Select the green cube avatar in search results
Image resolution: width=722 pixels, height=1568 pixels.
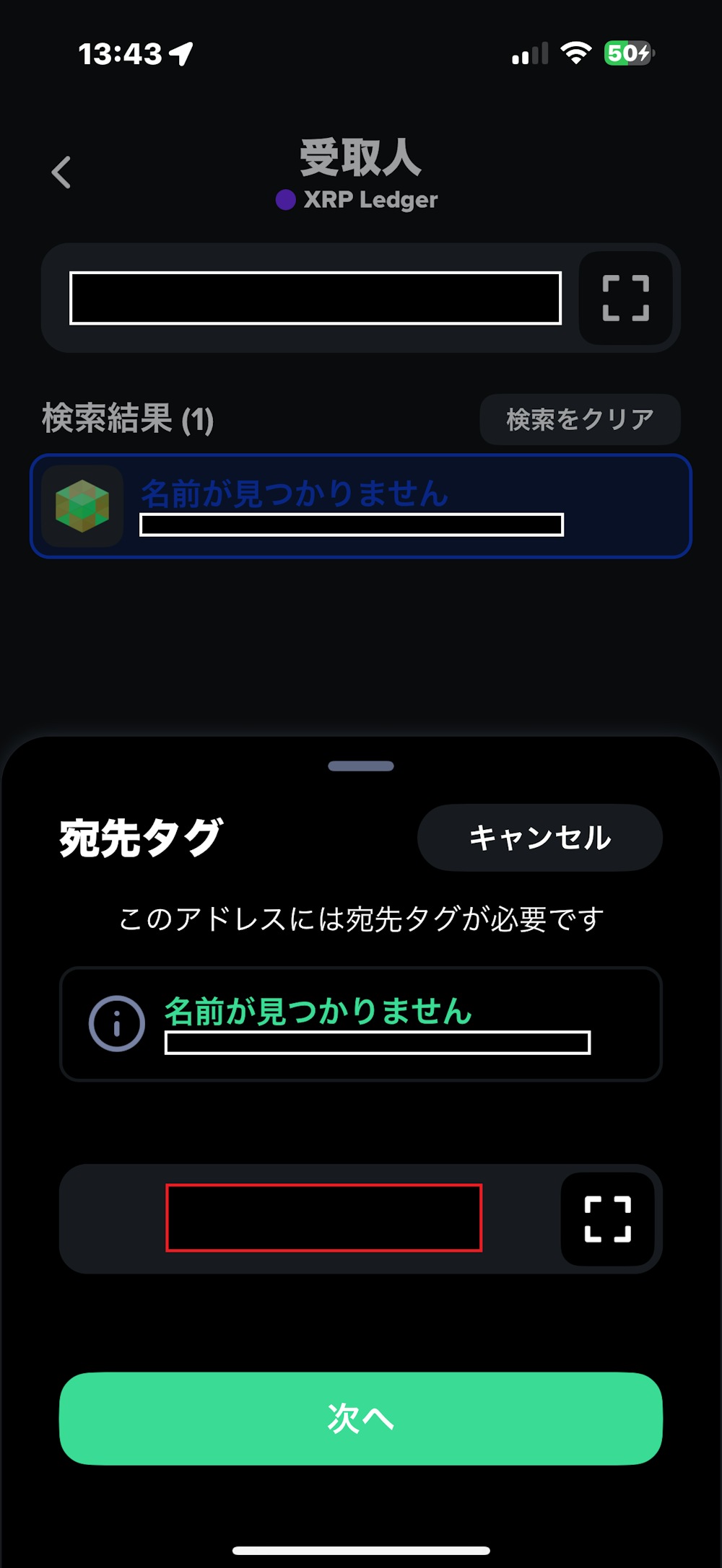pyautogui.click(x=82, y=506)
